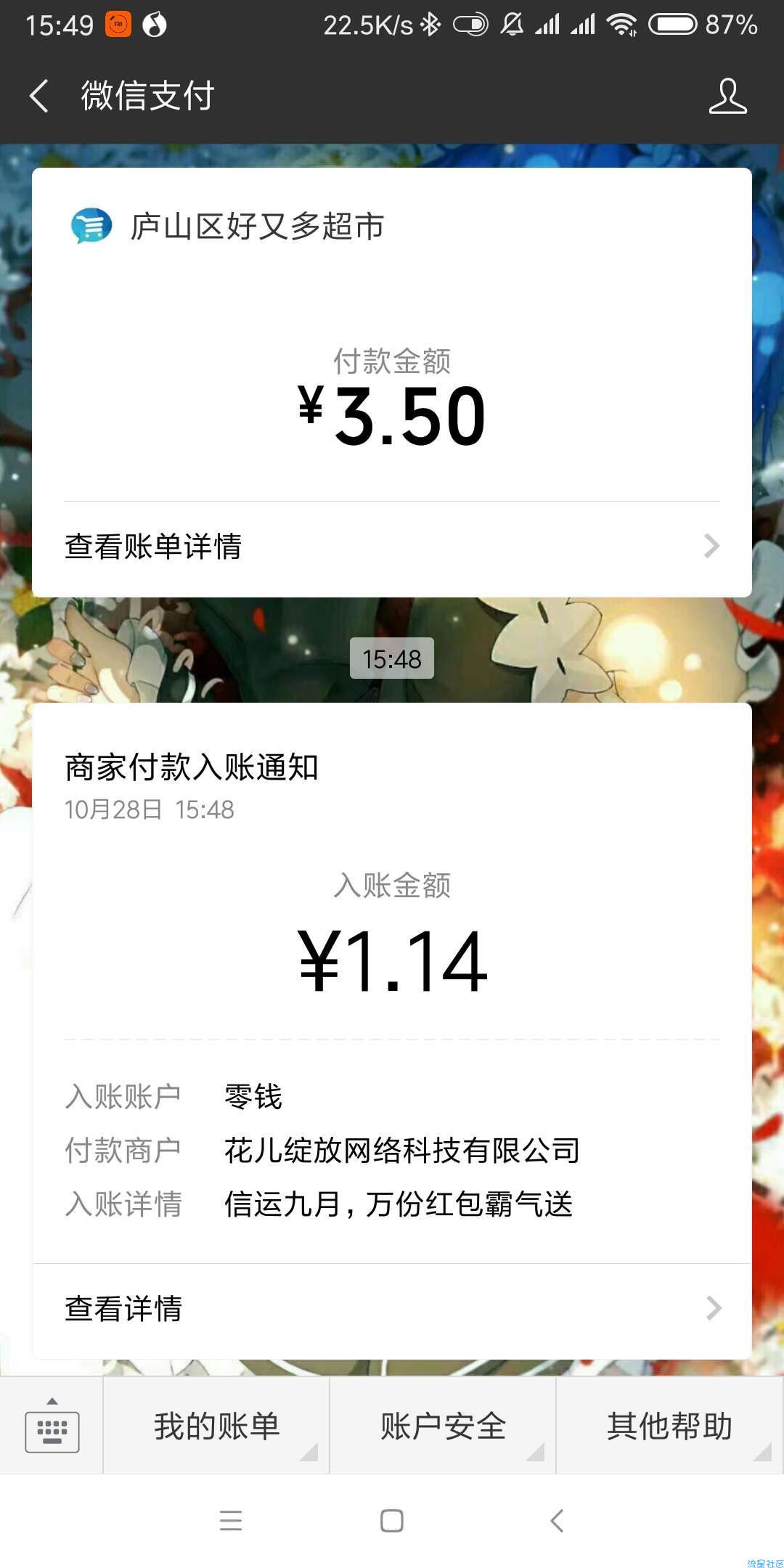Open the 其他帮助 menu
The image size is (784, 1568).
(x=669, y=1426)
